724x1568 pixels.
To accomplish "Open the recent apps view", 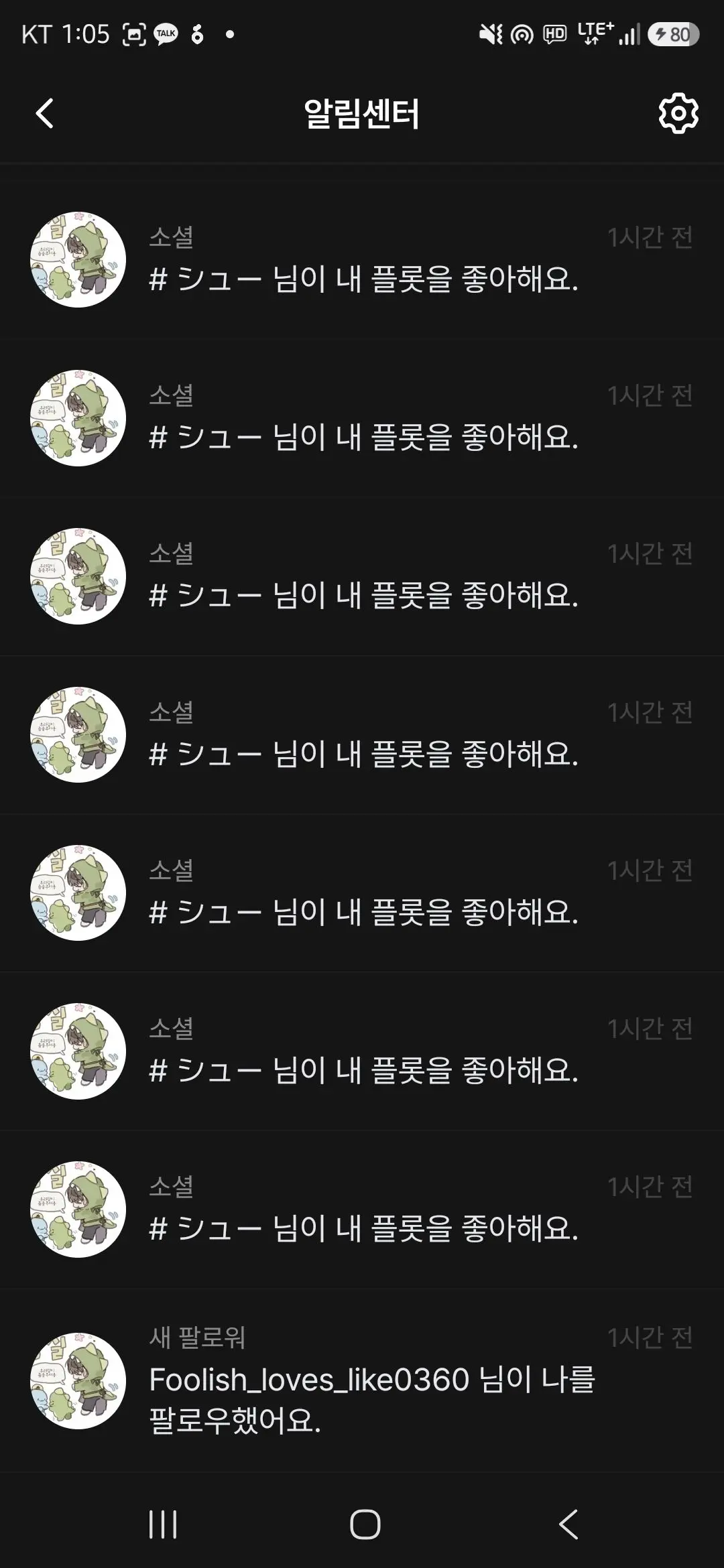I will pyautogui.click(x=163, y=1524).
